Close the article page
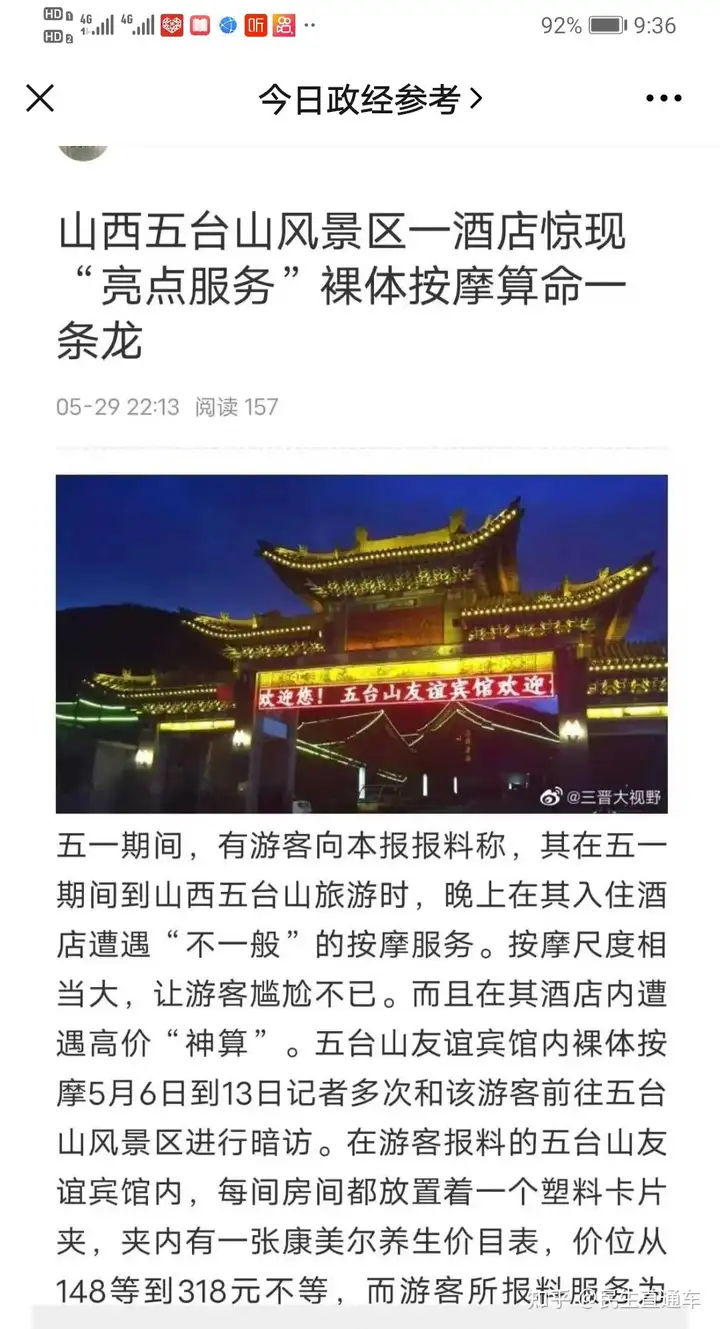Screen dimensions: 720x1329 click(40, 98)
